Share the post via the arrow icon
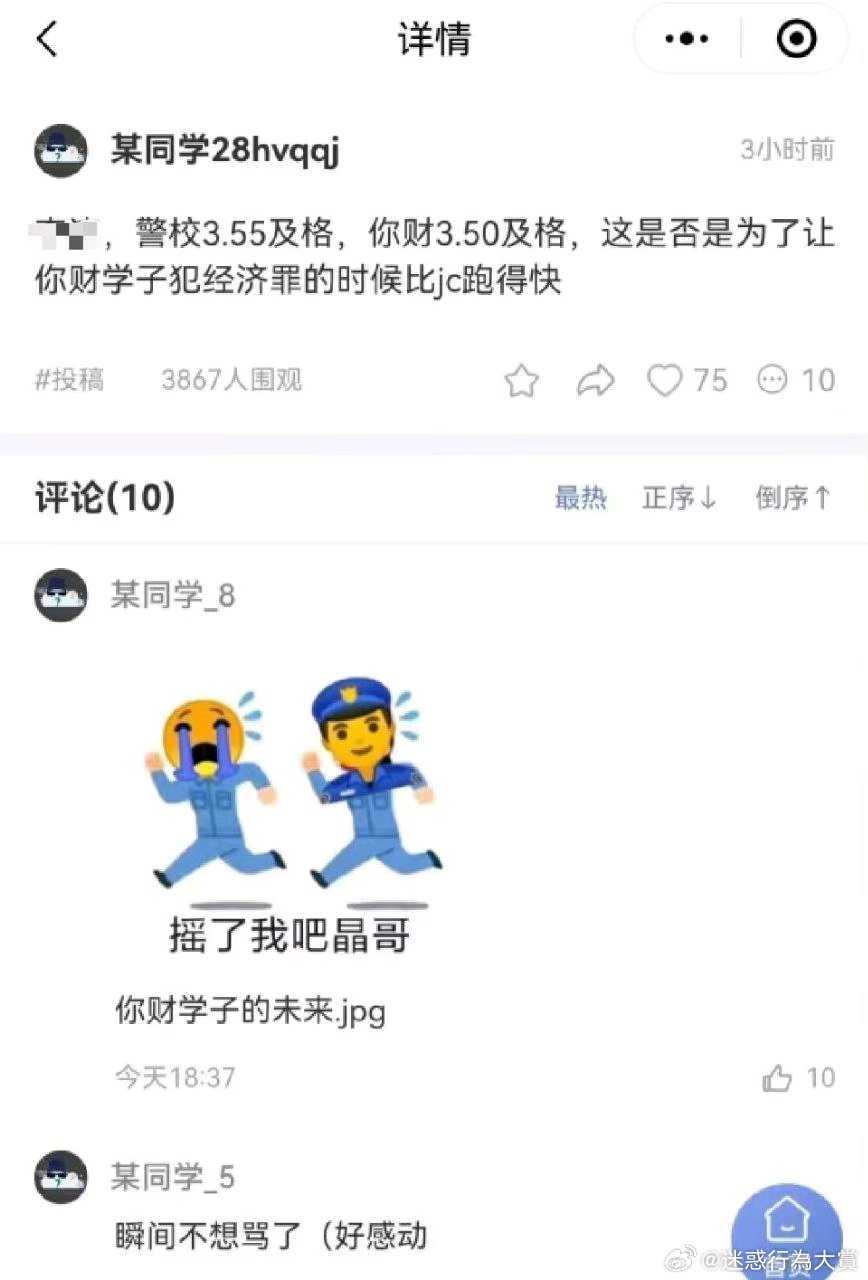The image size is (868, 1280). pyautogui.click(x=596, y=380)
